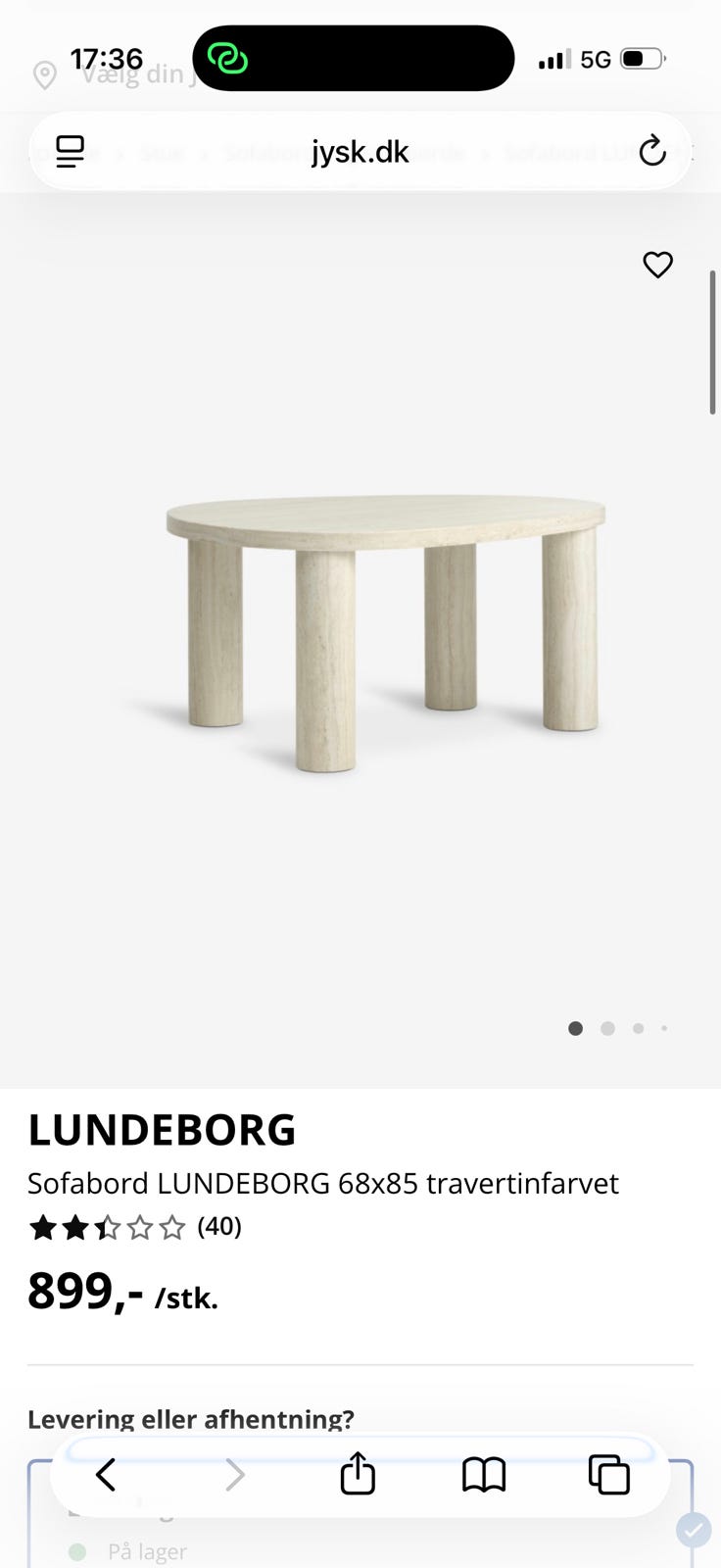721x1568 pixels.
Task: Expand the 'Levering eller afhentning?' section
Action: pos(192,1418)
